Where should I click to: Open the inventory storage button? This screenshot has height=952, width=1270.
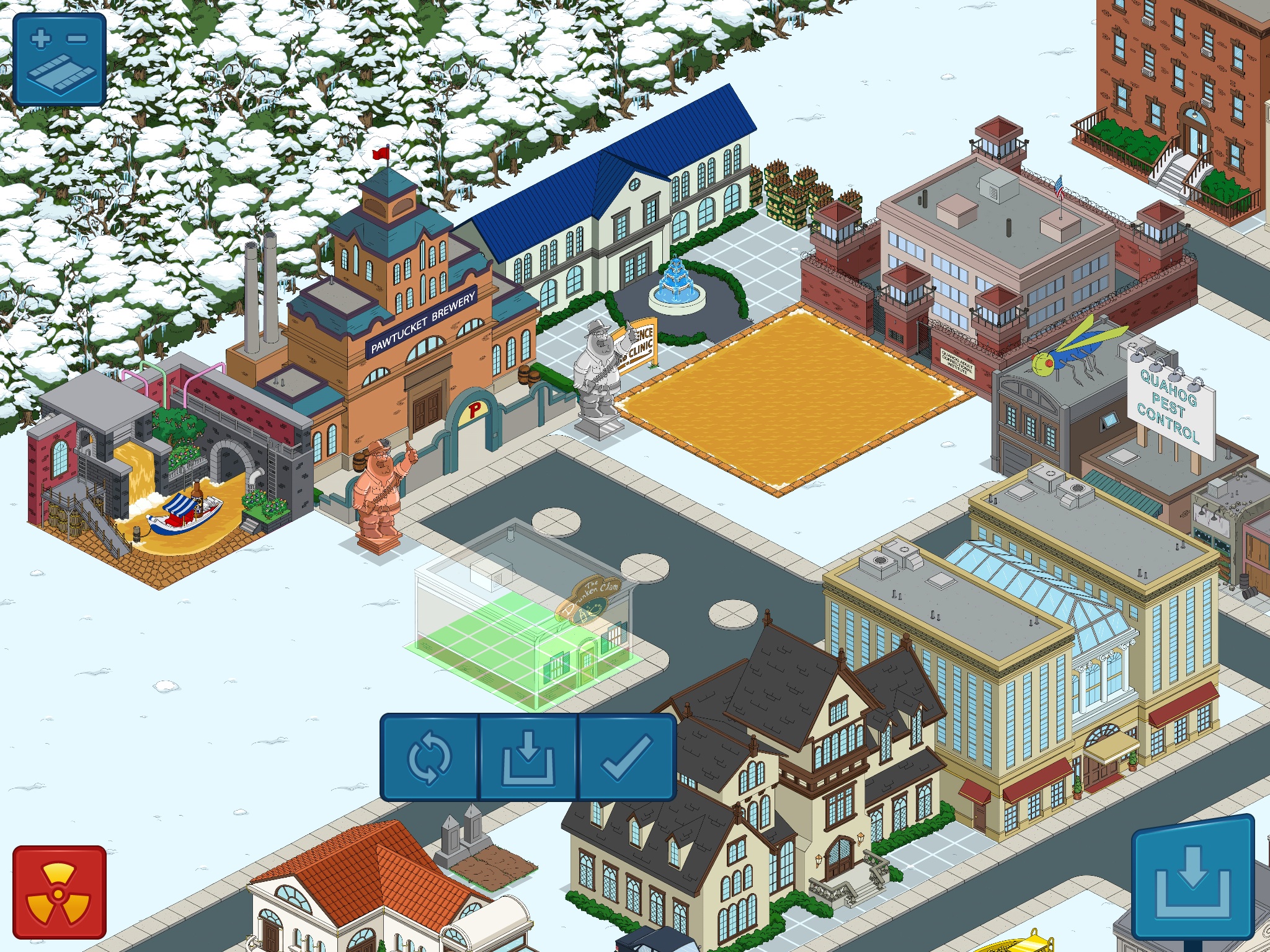pos(1192,878)
